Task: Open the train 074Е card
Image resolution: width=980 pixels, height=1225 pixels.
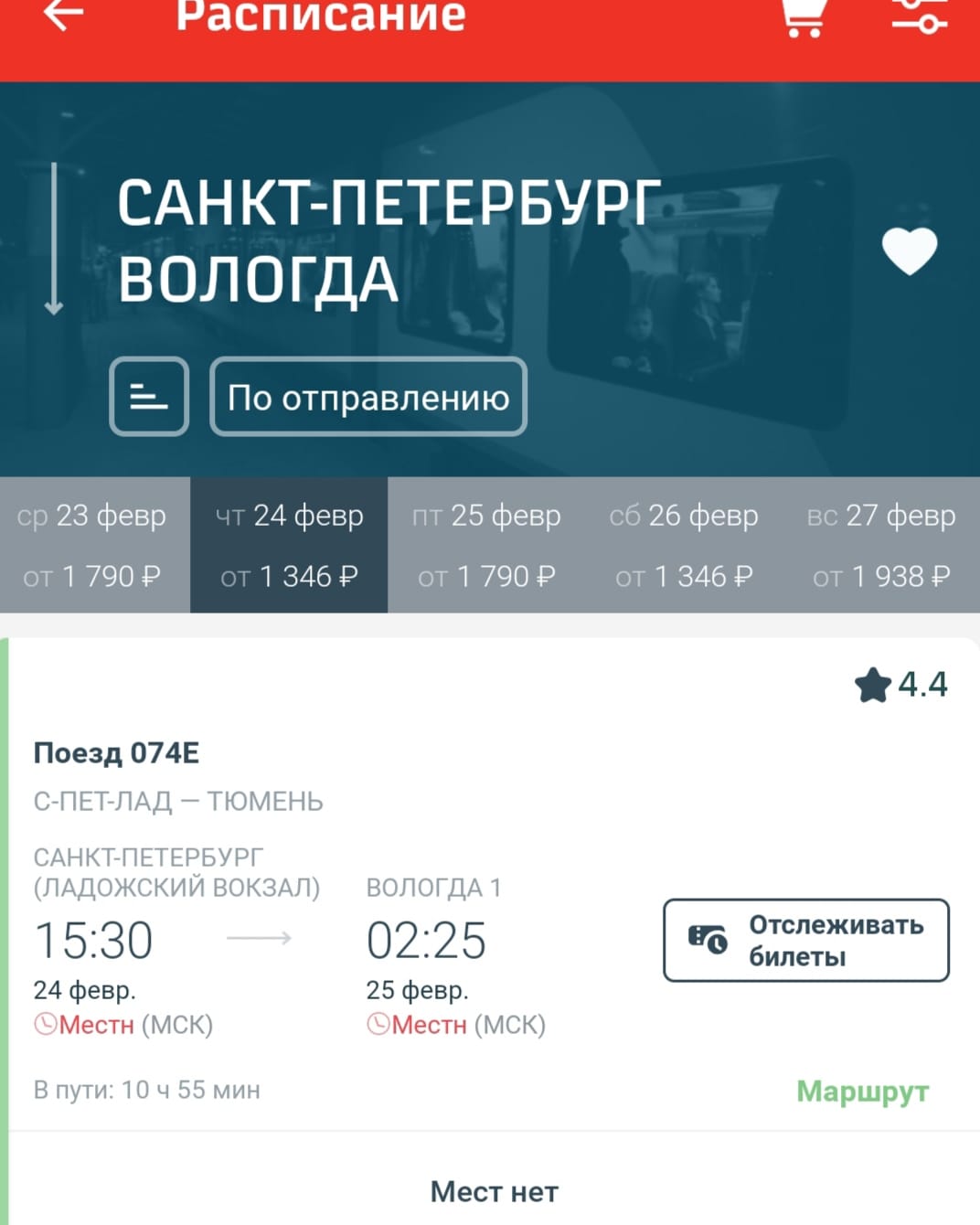Action: click(x=116, y=753)
